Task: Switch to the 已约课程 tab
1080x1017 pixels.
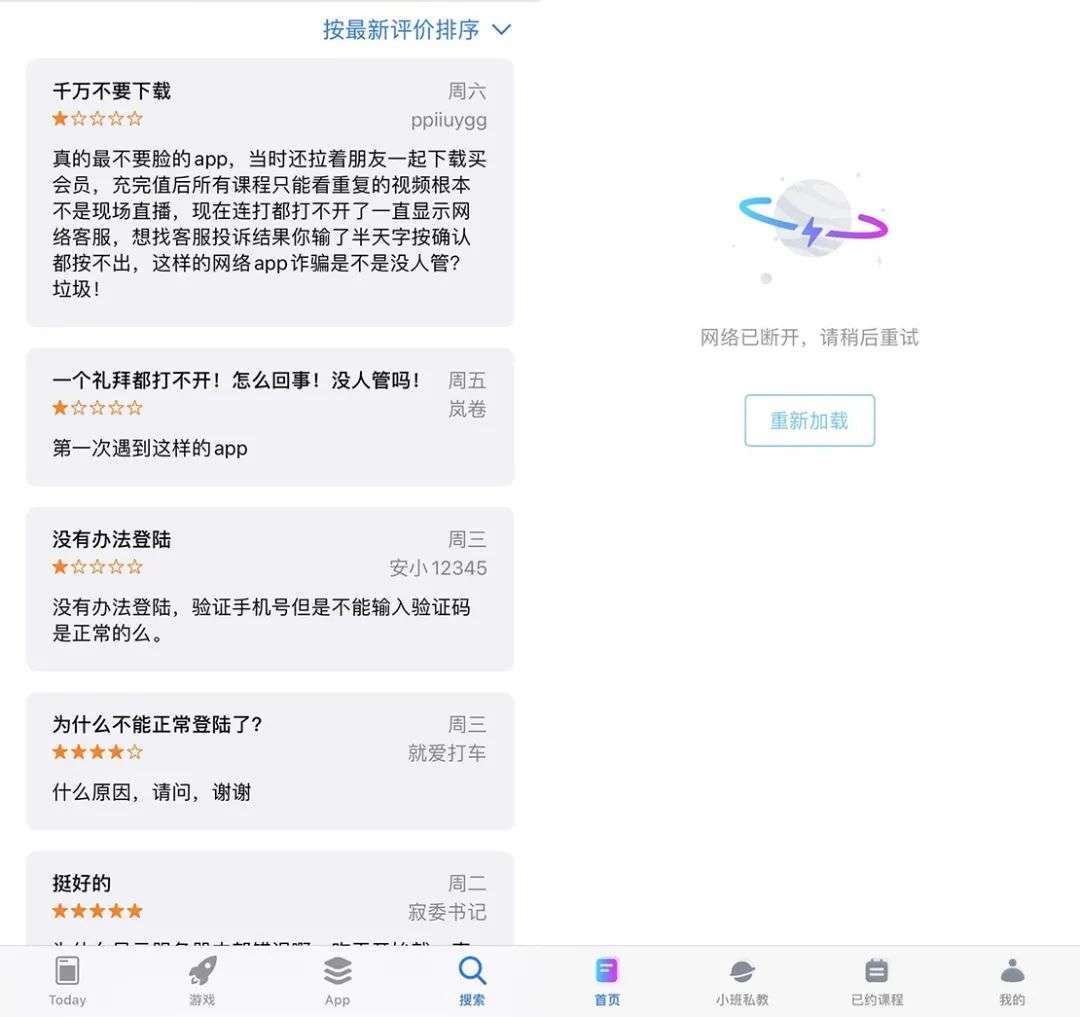Action: click(877, 981)
